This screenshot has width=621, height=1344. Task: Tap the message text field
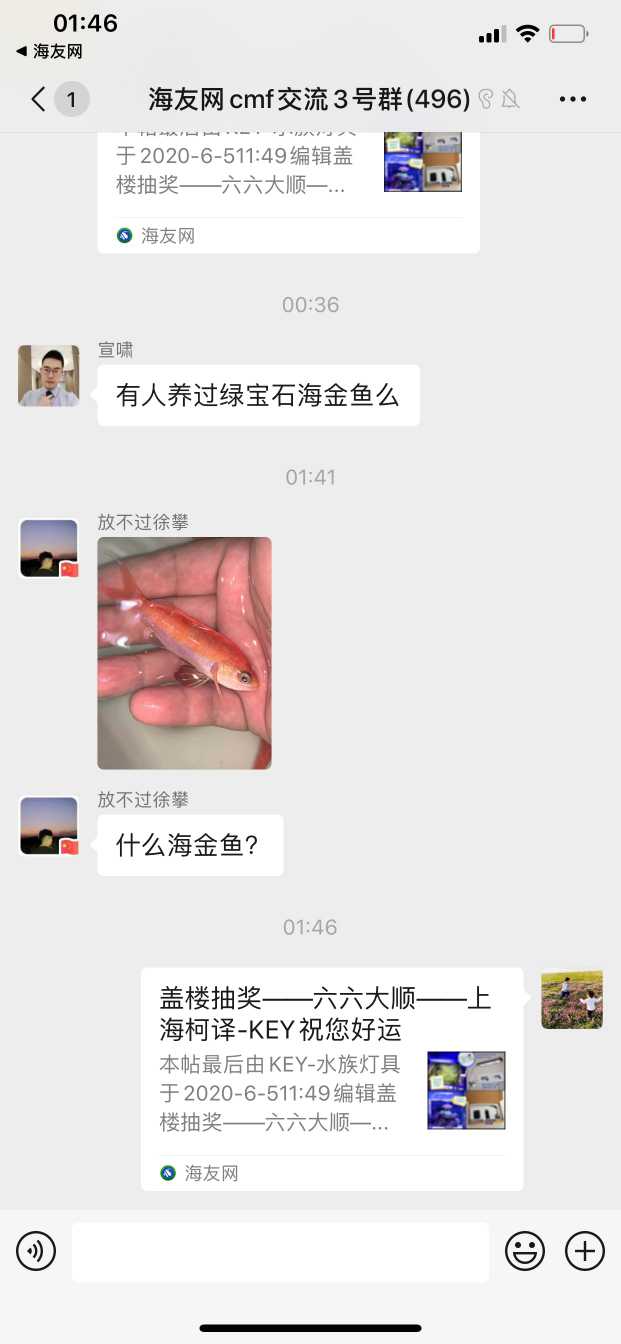[280, 1251]
